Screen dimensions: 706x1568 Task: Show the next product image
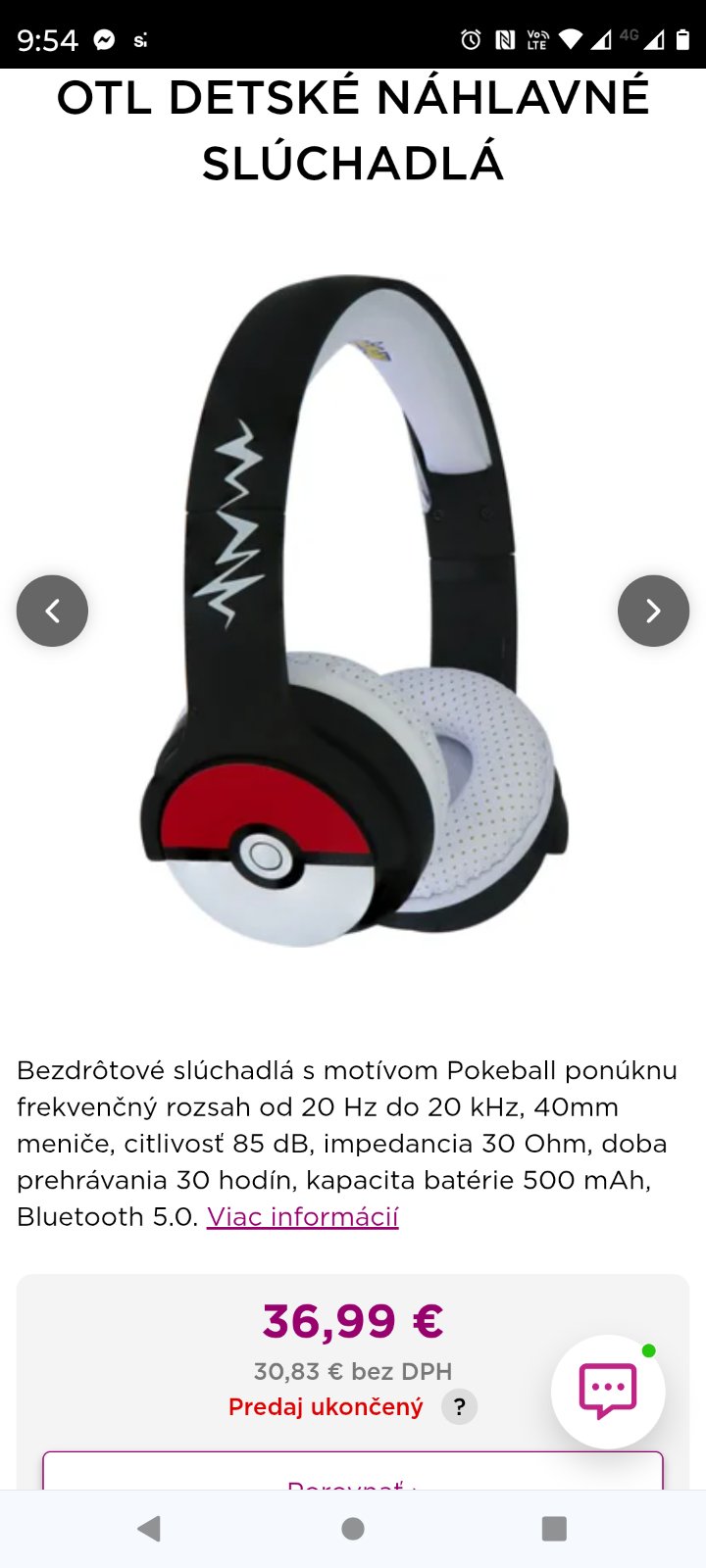point(653,611)
